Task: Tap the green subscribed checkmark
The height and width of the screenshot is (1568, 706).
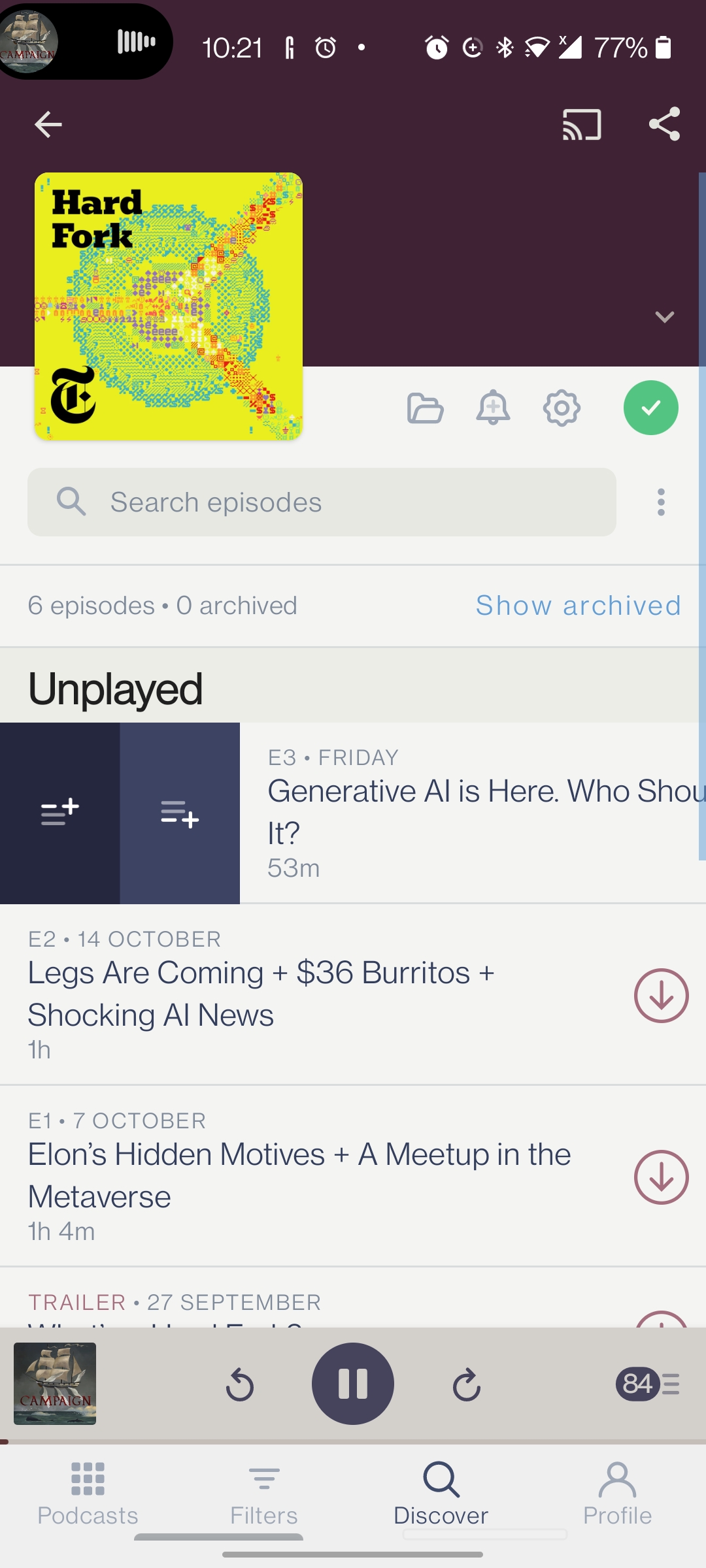Action: [650, 408]
